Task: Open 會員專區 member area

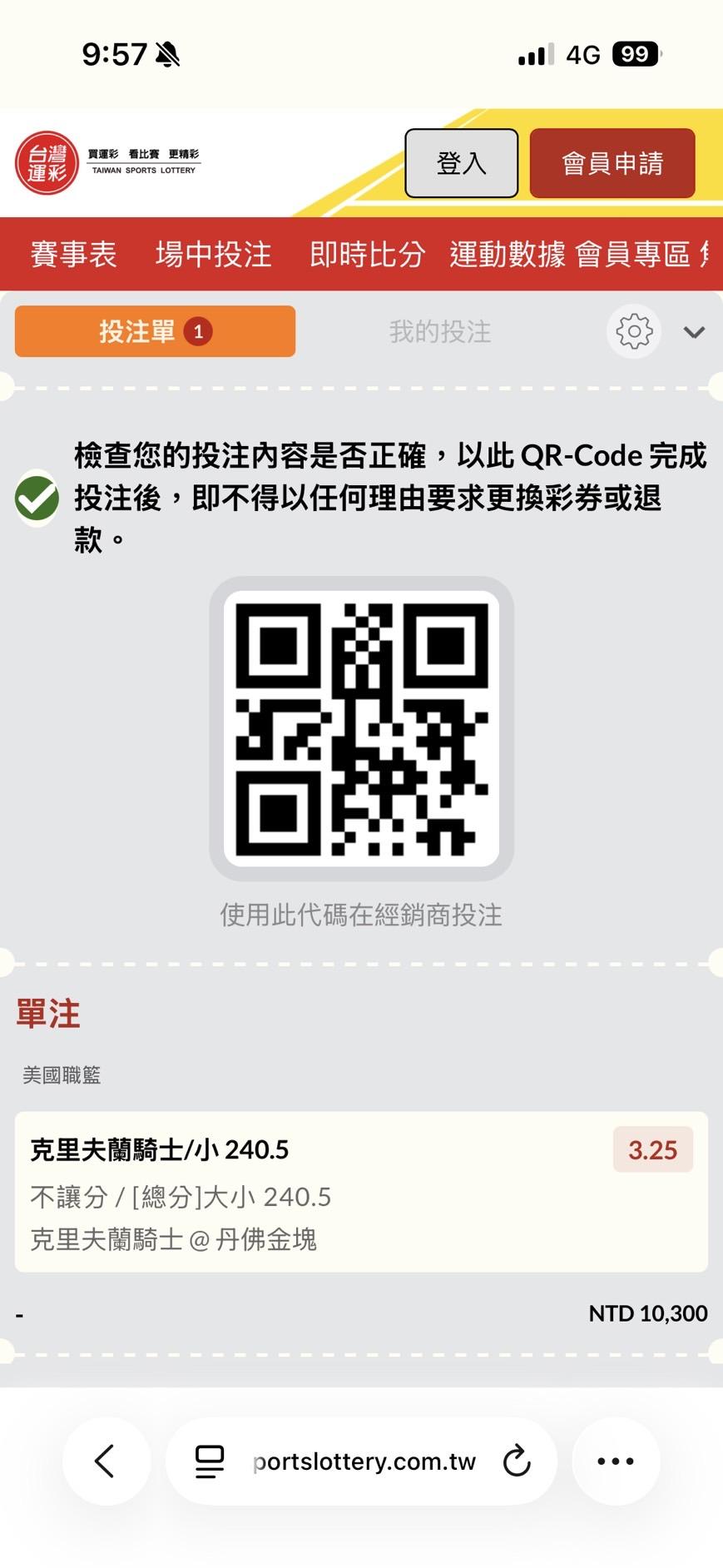Action: point(632,254)
